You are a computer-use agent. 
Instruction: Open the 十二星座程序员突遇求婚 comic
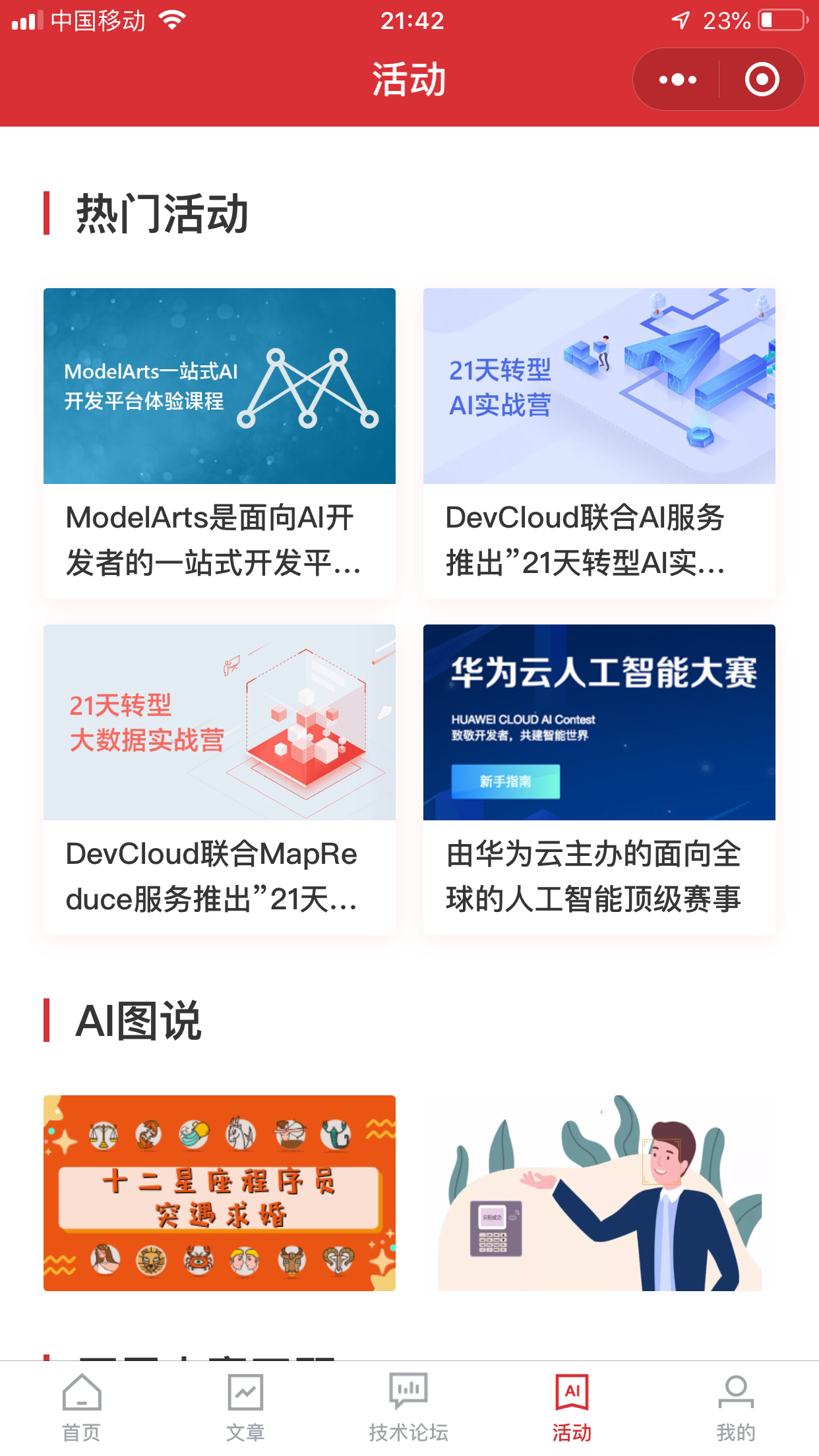pos(220,1193)
